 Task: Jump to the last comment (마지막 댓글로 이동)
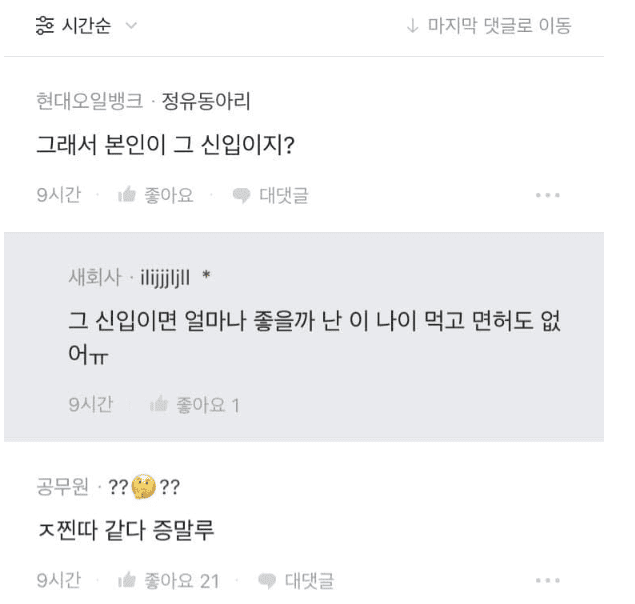click(x=488, y=26)
